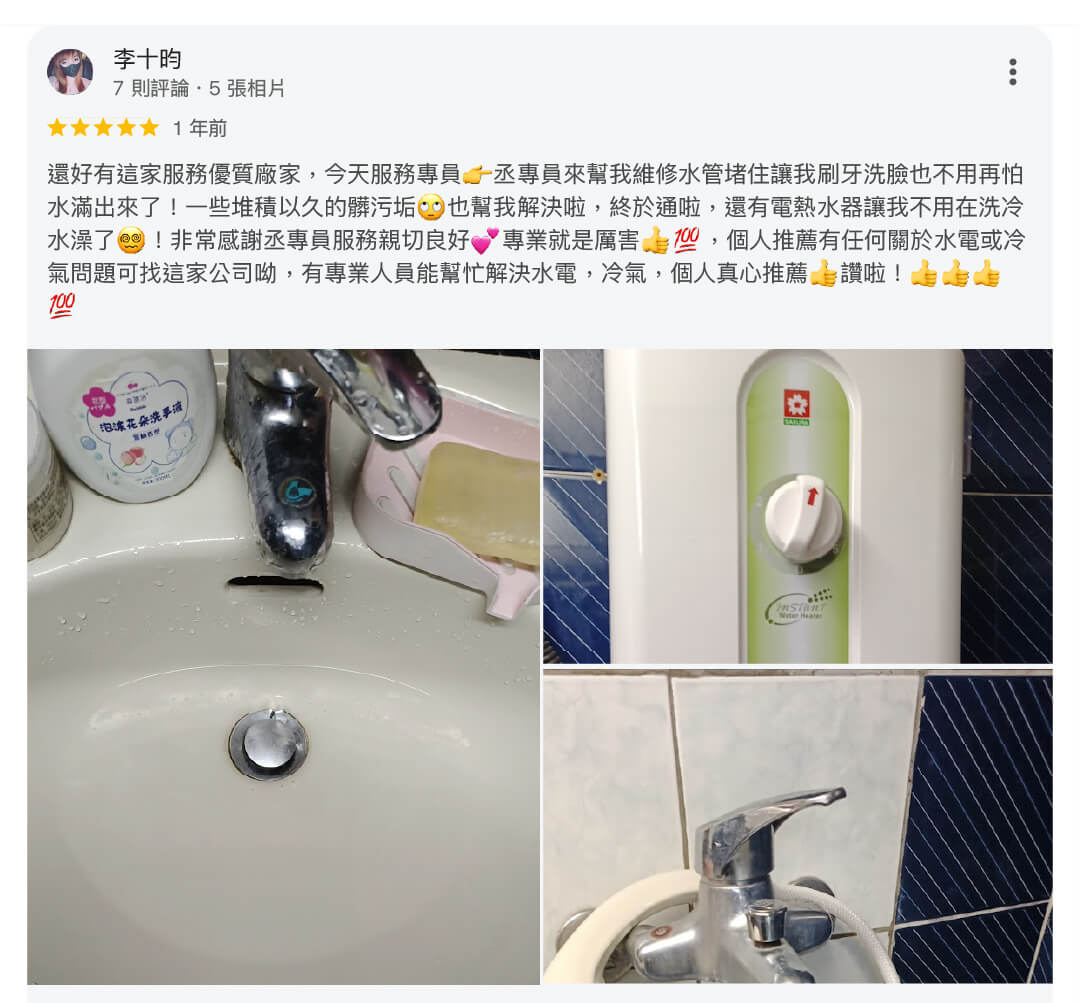
Task: View reviewer name 李十昀's profile
Action: 147,59
